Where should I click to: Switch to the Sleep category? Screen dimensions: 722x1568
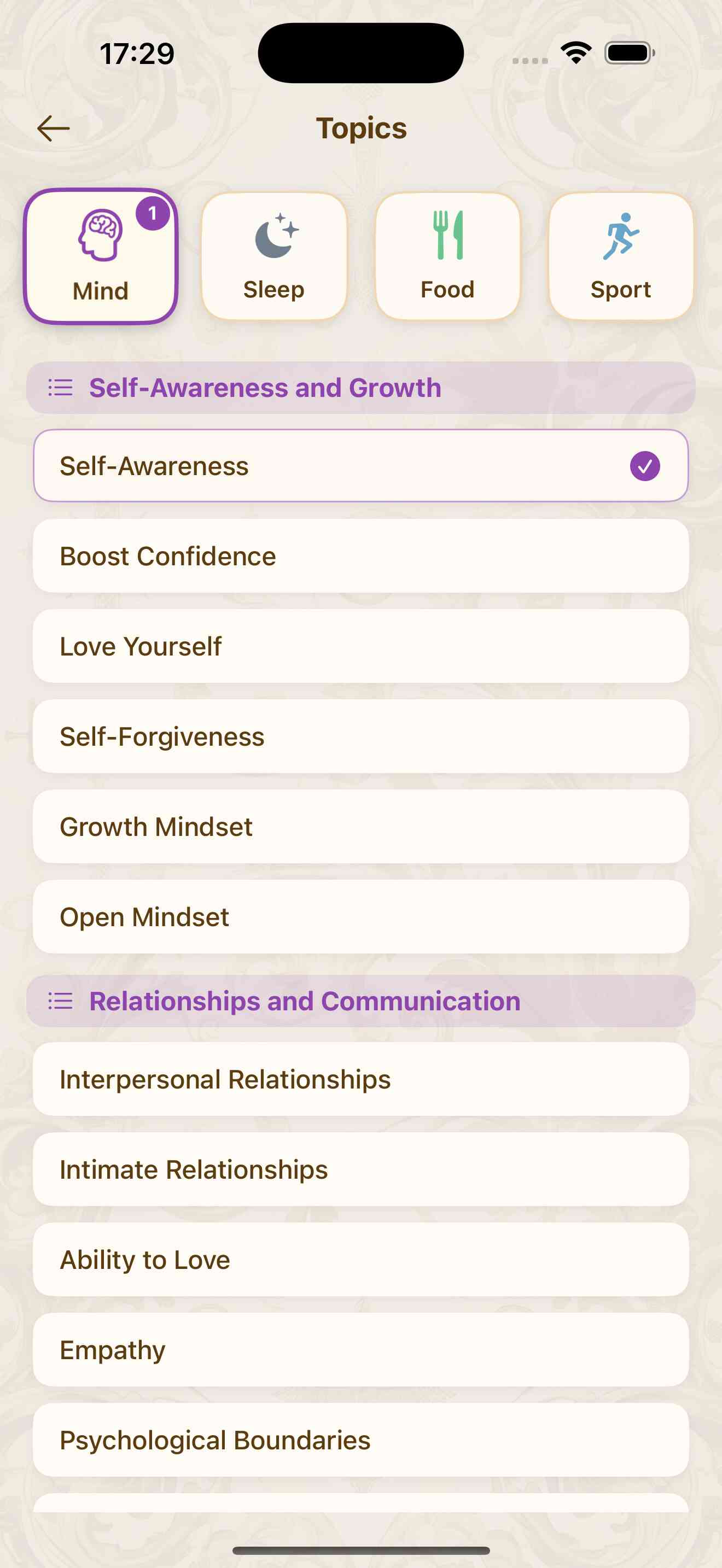274,256
